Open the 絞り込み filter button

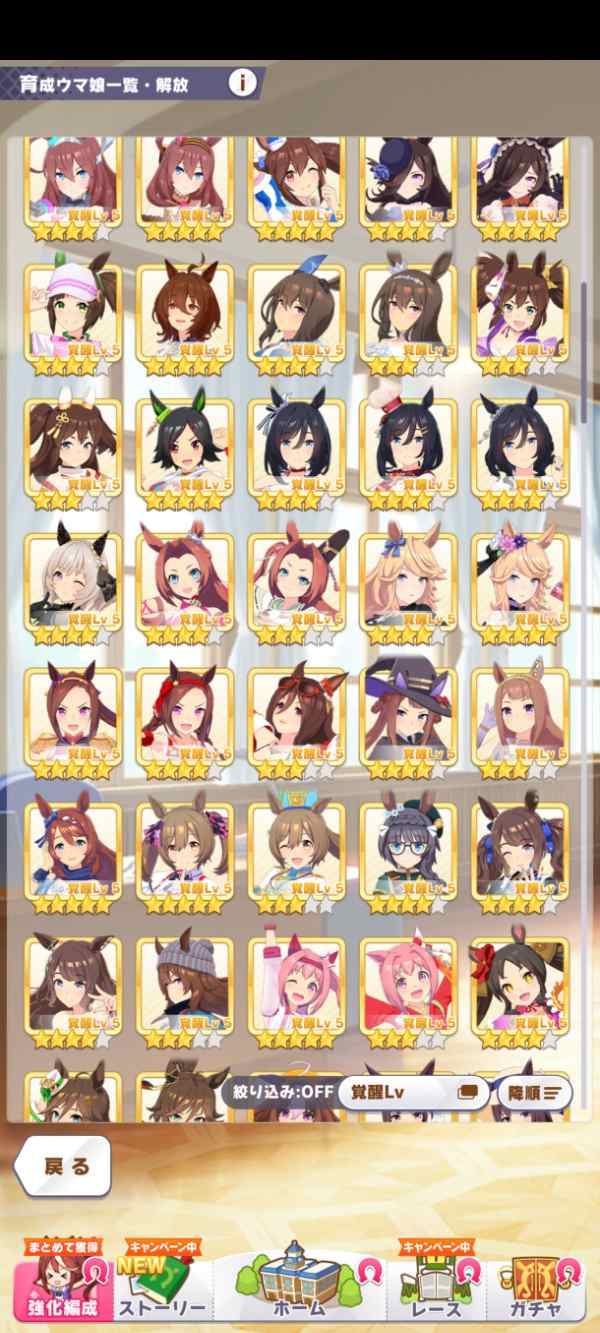pos(278,1092)
